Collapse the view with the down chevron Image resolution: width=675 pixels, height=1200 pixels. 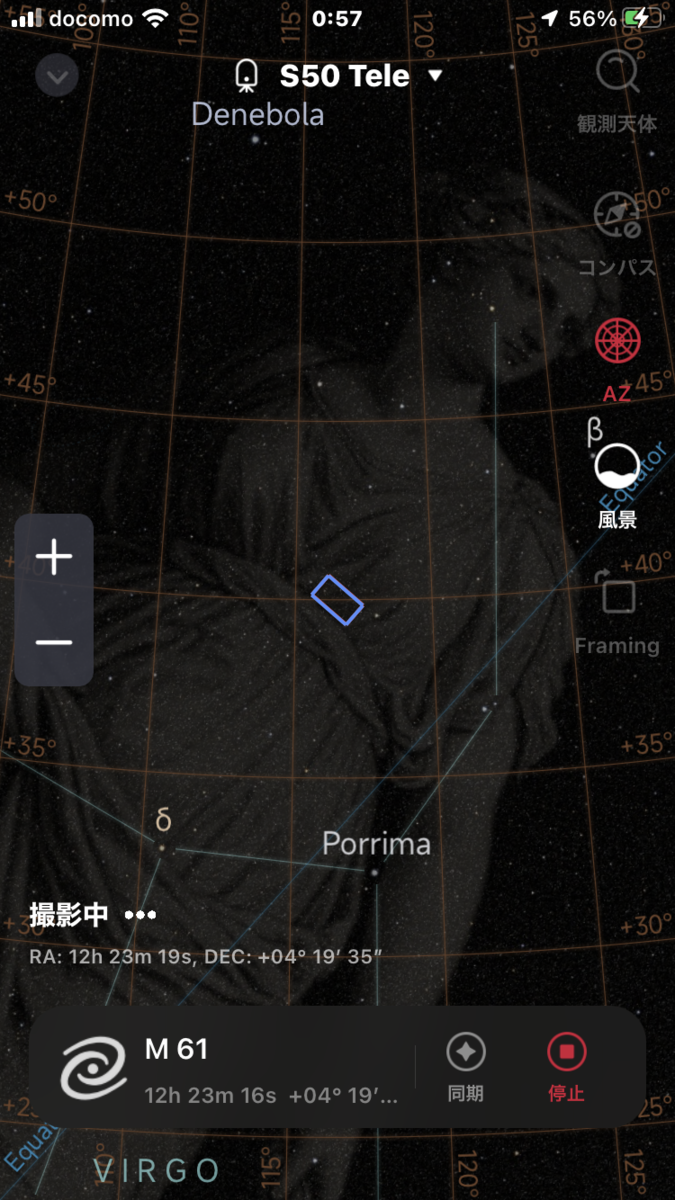coord(57,76)
